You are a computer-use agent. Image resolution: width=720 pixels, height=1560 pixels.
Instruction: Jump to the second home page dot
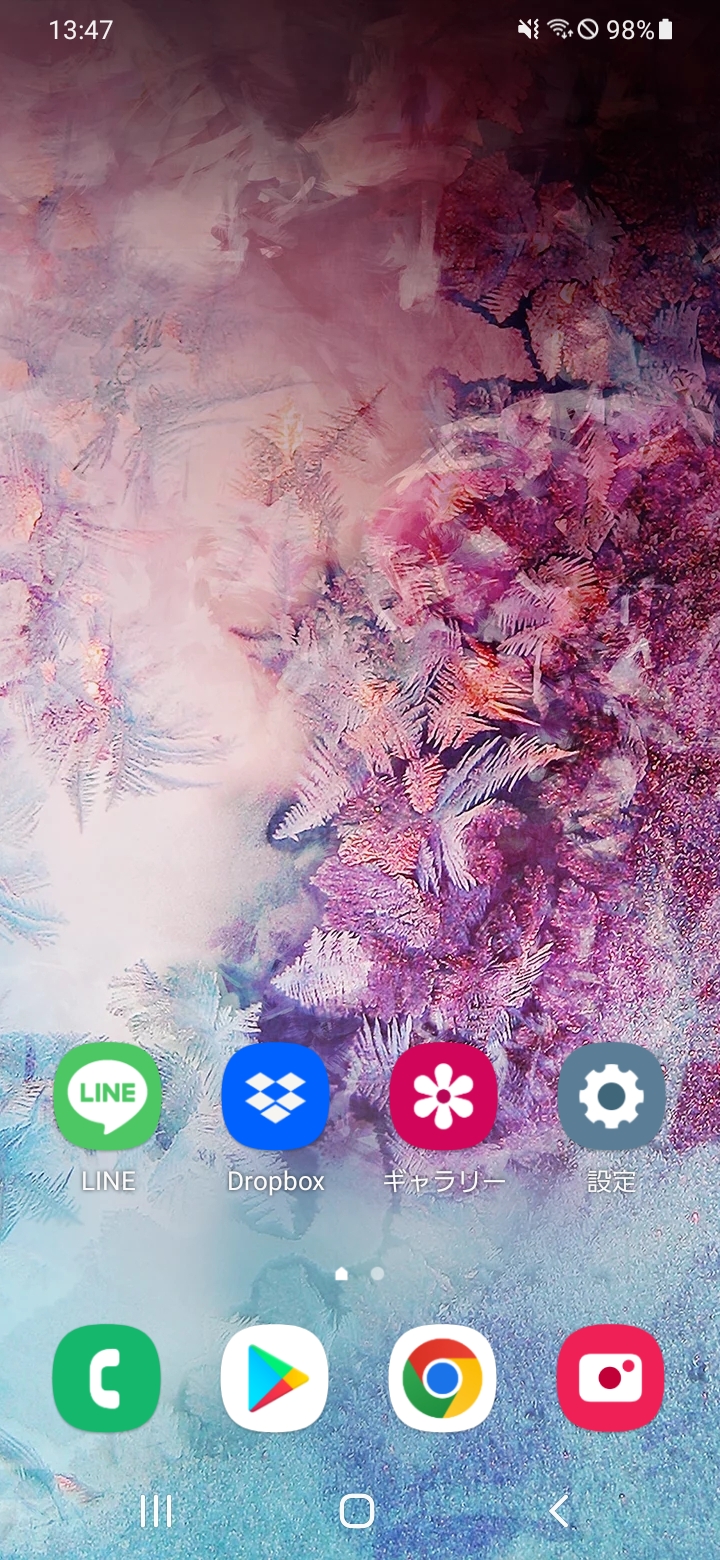[377, 1274]
